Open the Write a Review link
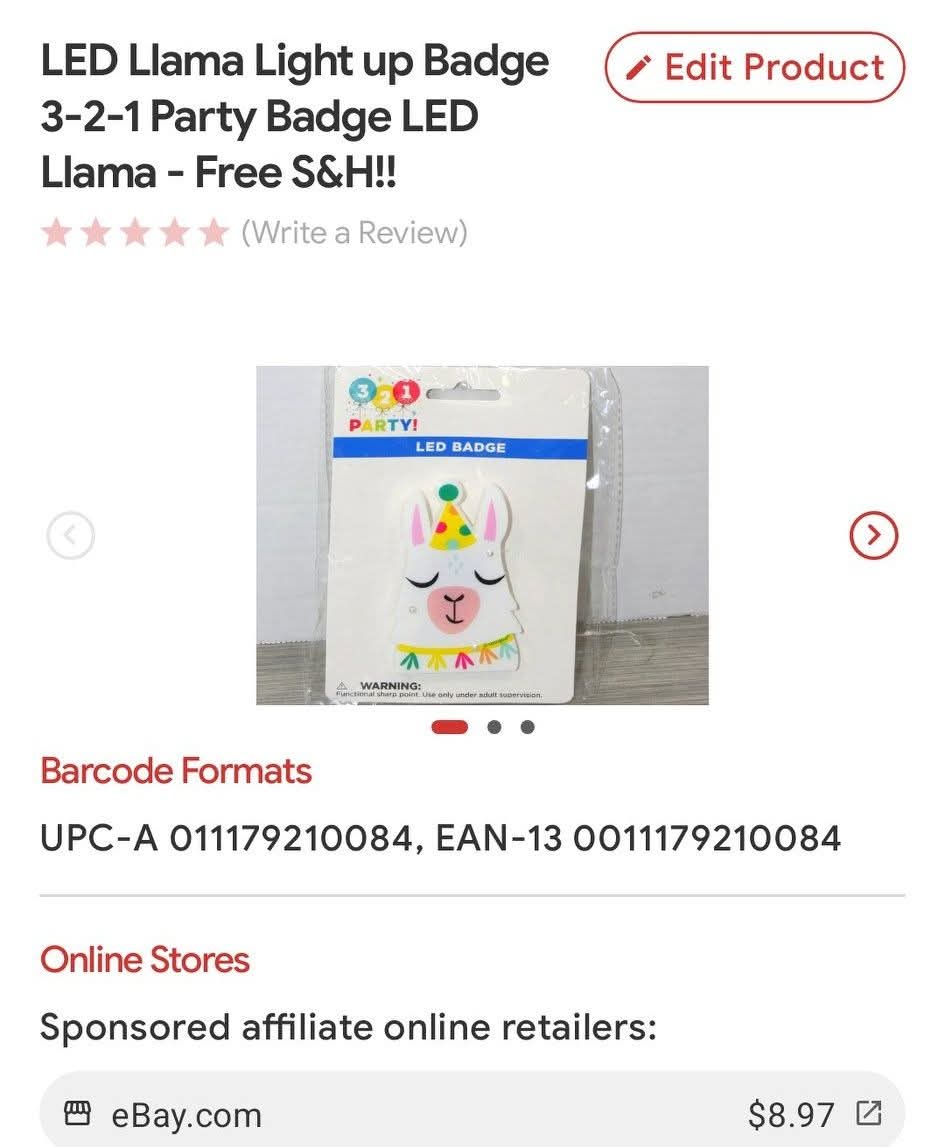 click(354, 233)
